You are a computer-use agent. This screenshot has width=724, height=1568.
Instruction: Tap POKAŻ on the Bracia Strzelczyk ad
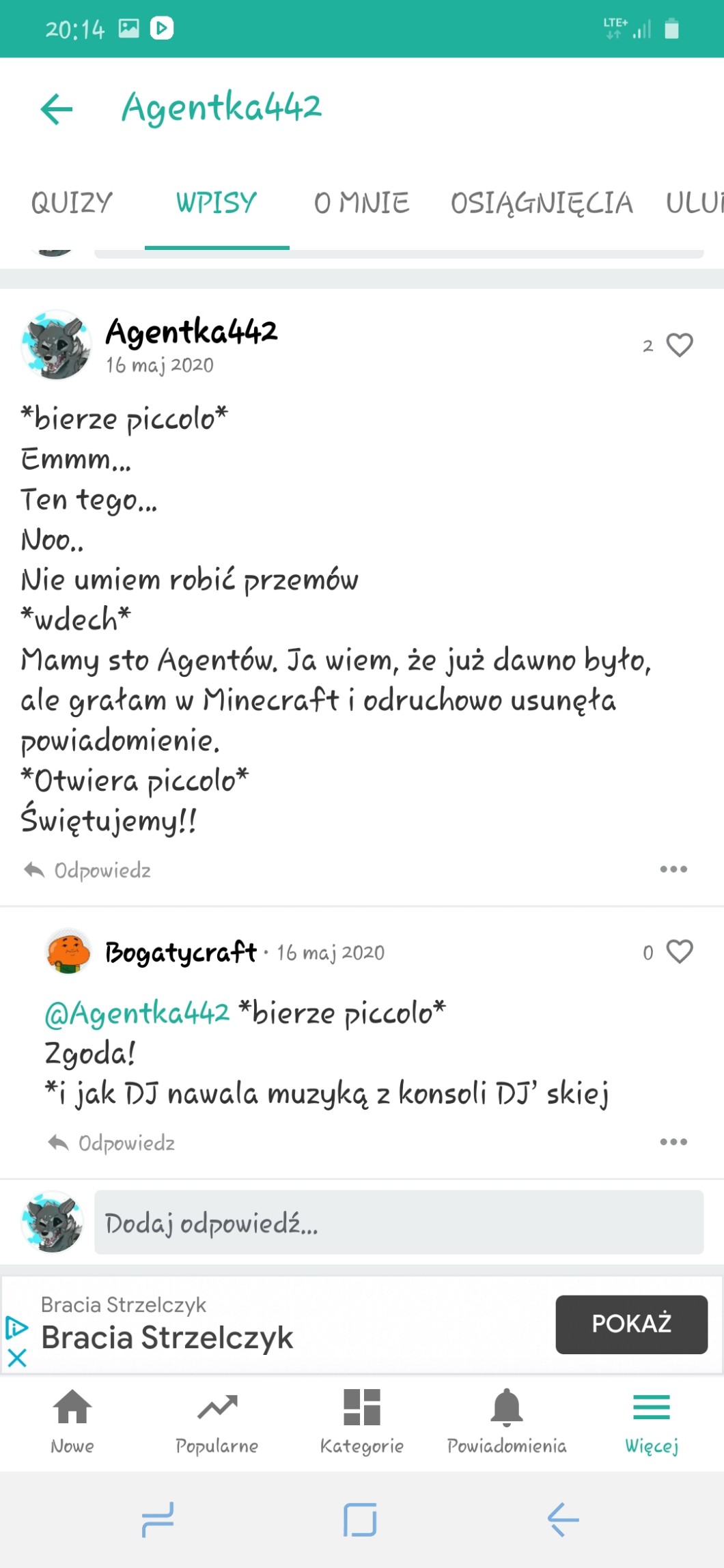[x=631, y=1324]
